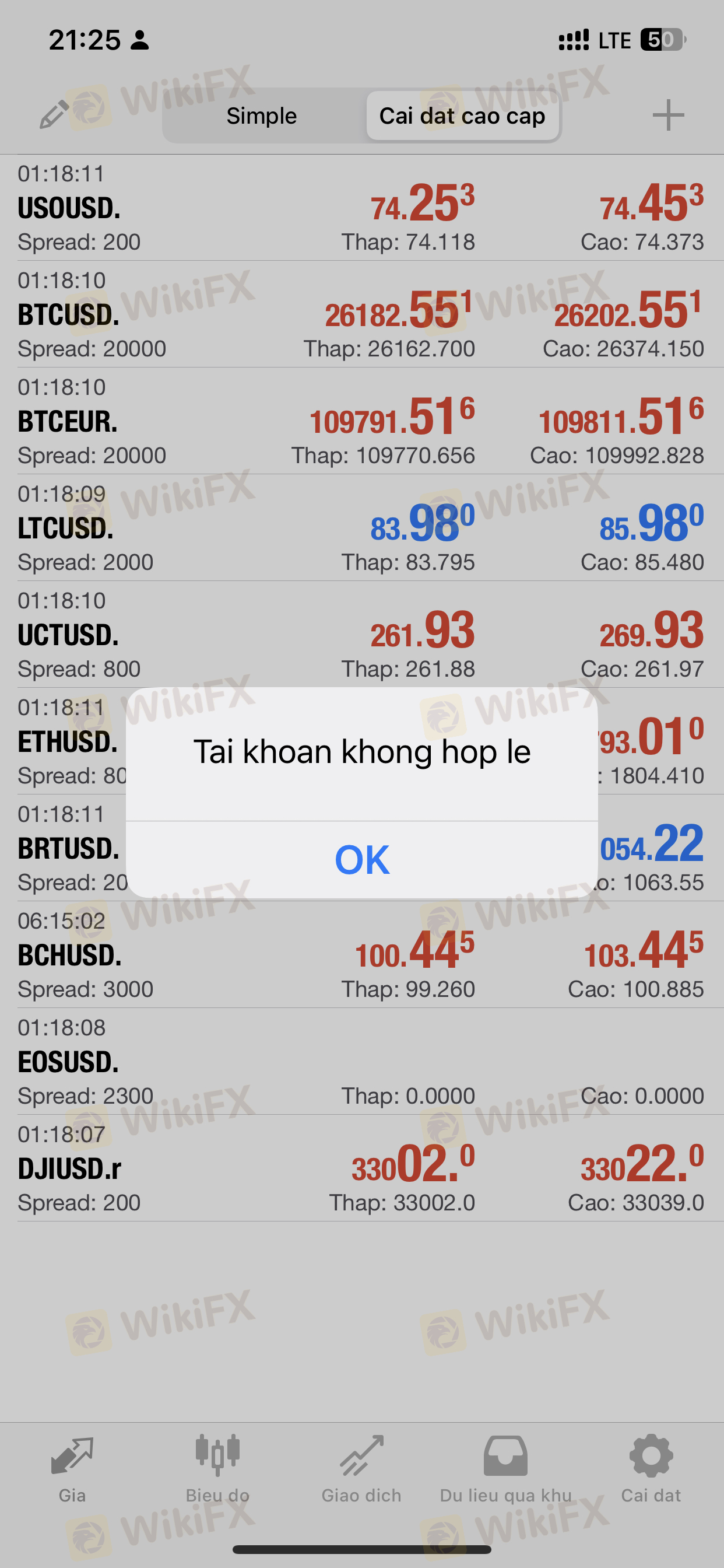
Task: Tap the pencil edit icon
Action: [x=54, y=114]
